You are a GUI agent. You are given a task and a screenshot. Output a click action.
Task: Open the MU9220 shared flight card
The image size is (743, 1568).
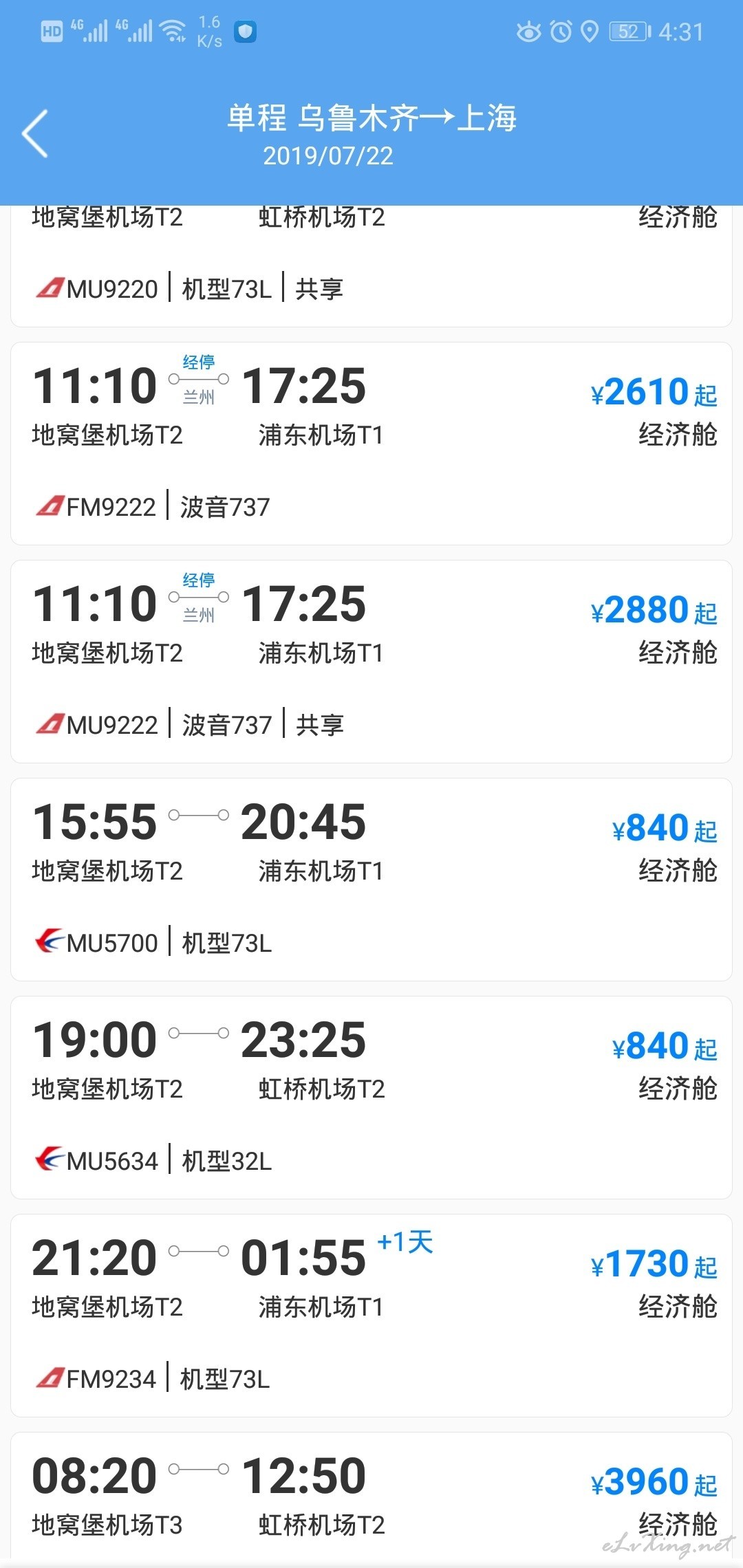pos(371,266)
